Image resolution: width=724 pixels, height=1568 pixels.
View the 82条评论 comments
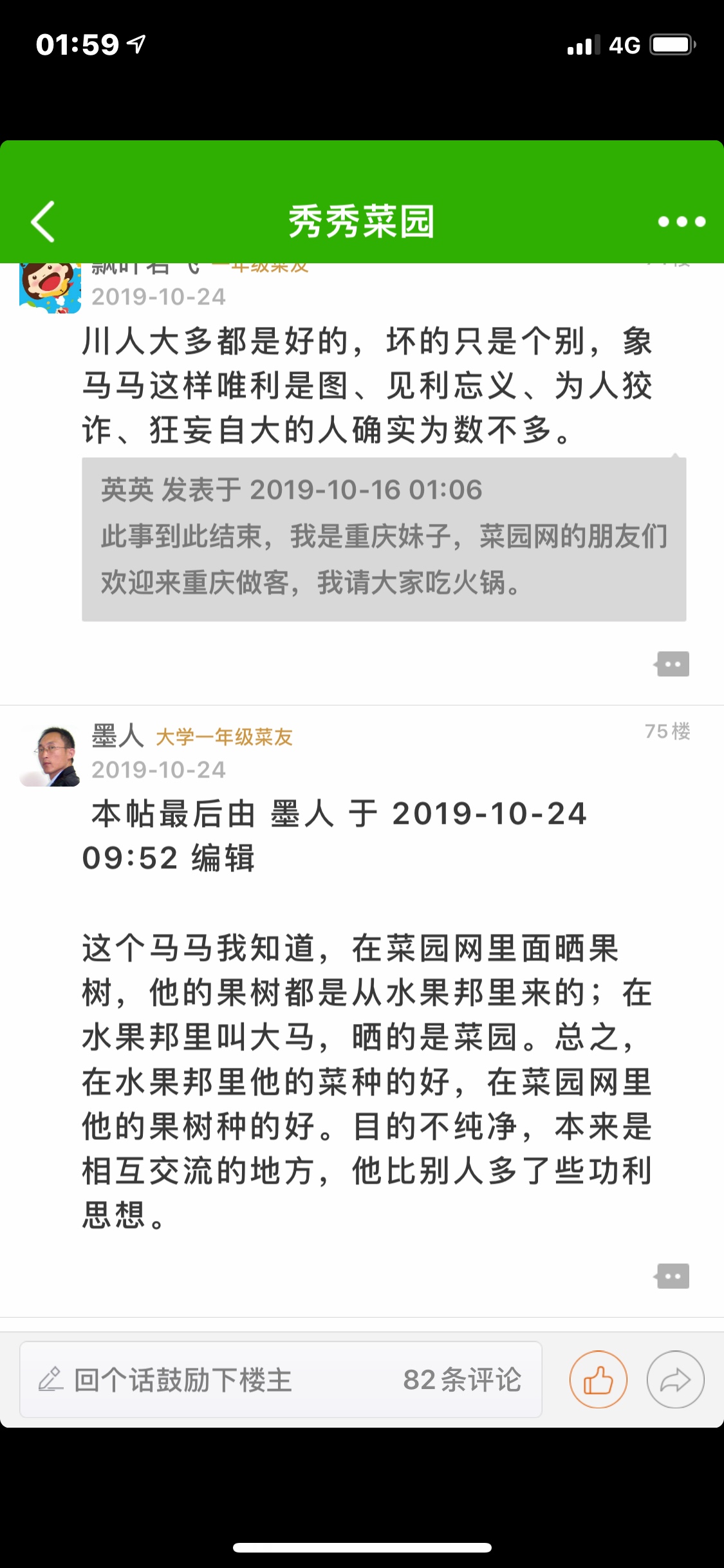(x=462, y=1379)
